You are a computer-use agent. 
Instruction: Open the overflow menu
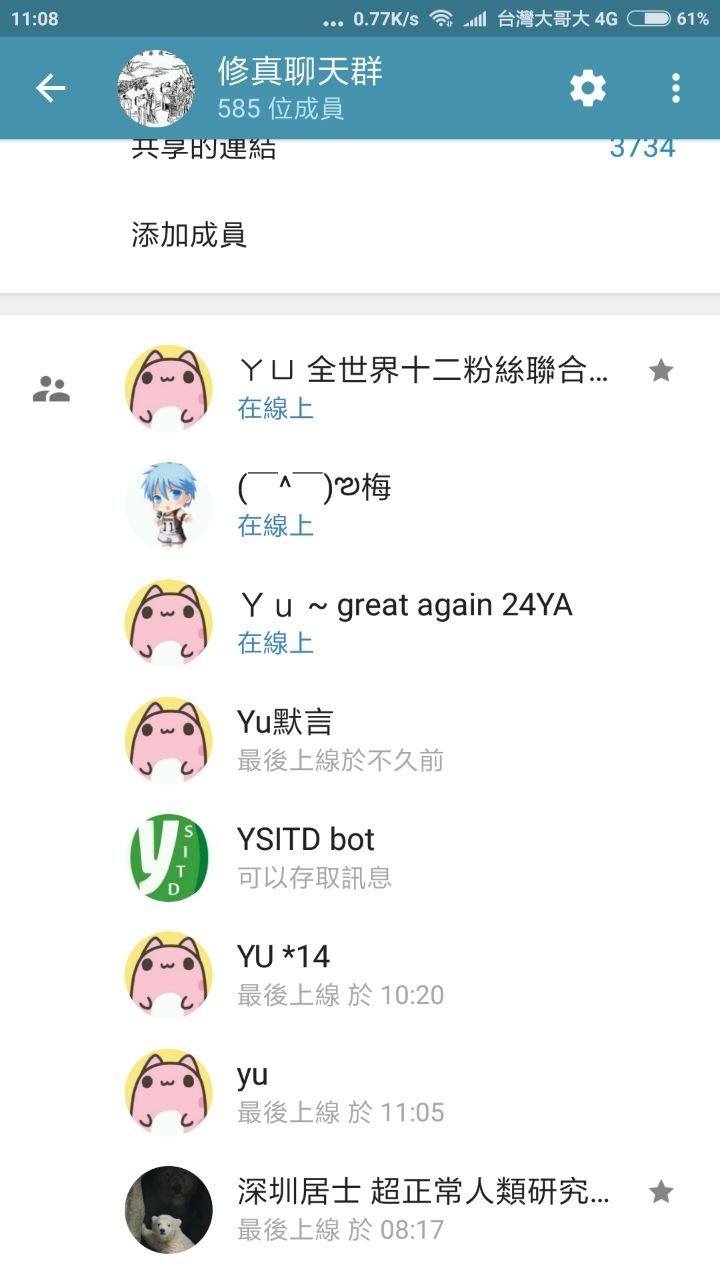tap(676, 89)
